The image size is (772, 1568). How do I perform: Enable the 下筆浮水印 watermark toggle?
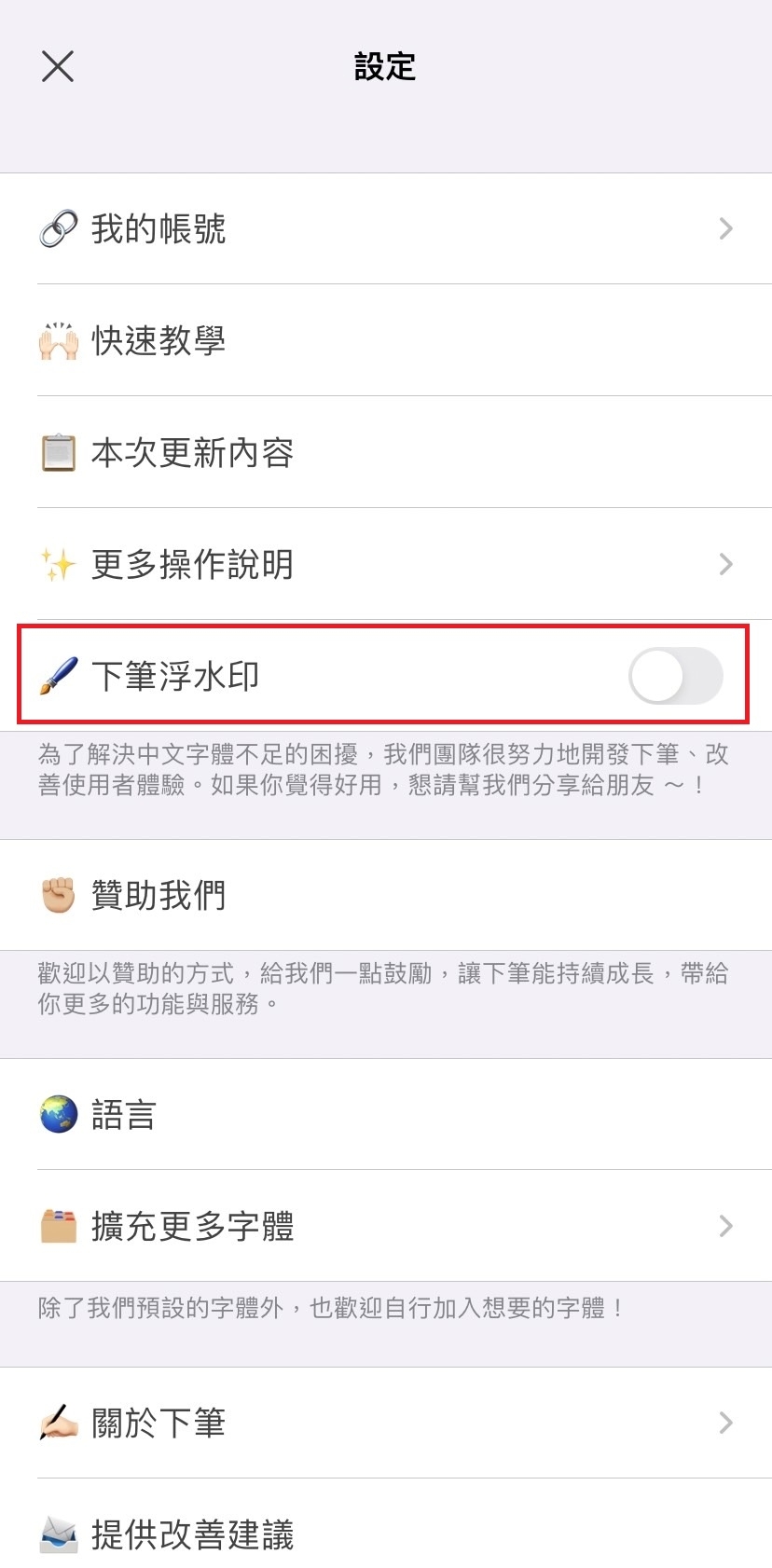point(677,677)
